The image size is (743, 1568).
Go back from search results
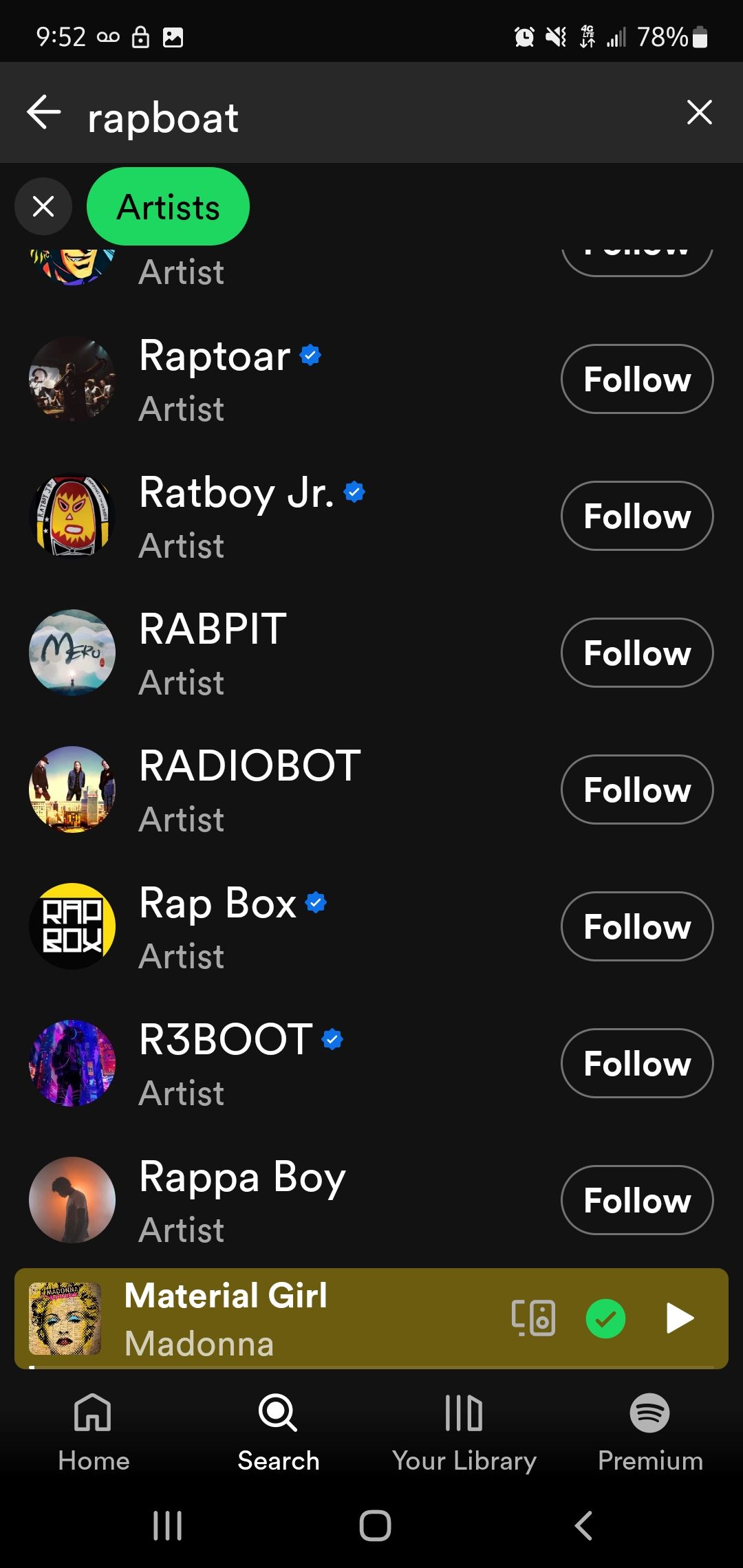pos(44,113)
